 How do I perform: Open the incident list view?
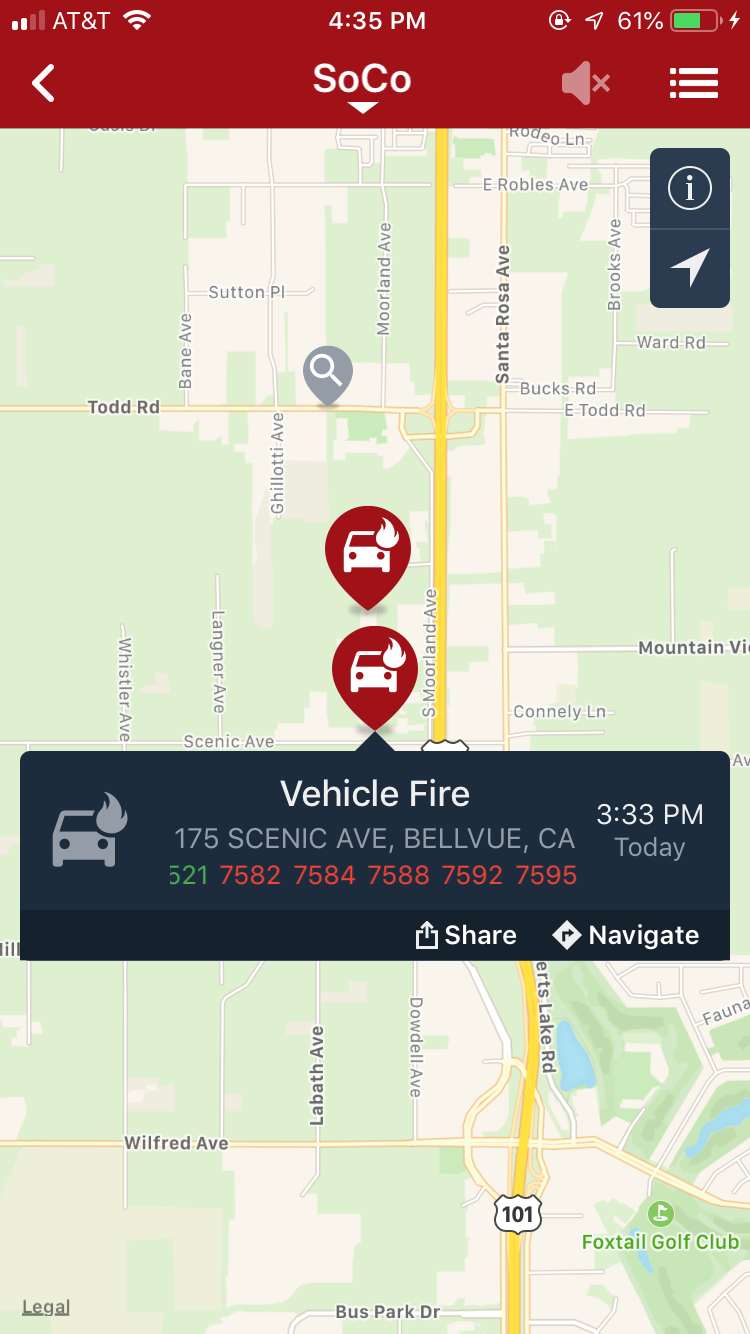[x=693, y=83]
